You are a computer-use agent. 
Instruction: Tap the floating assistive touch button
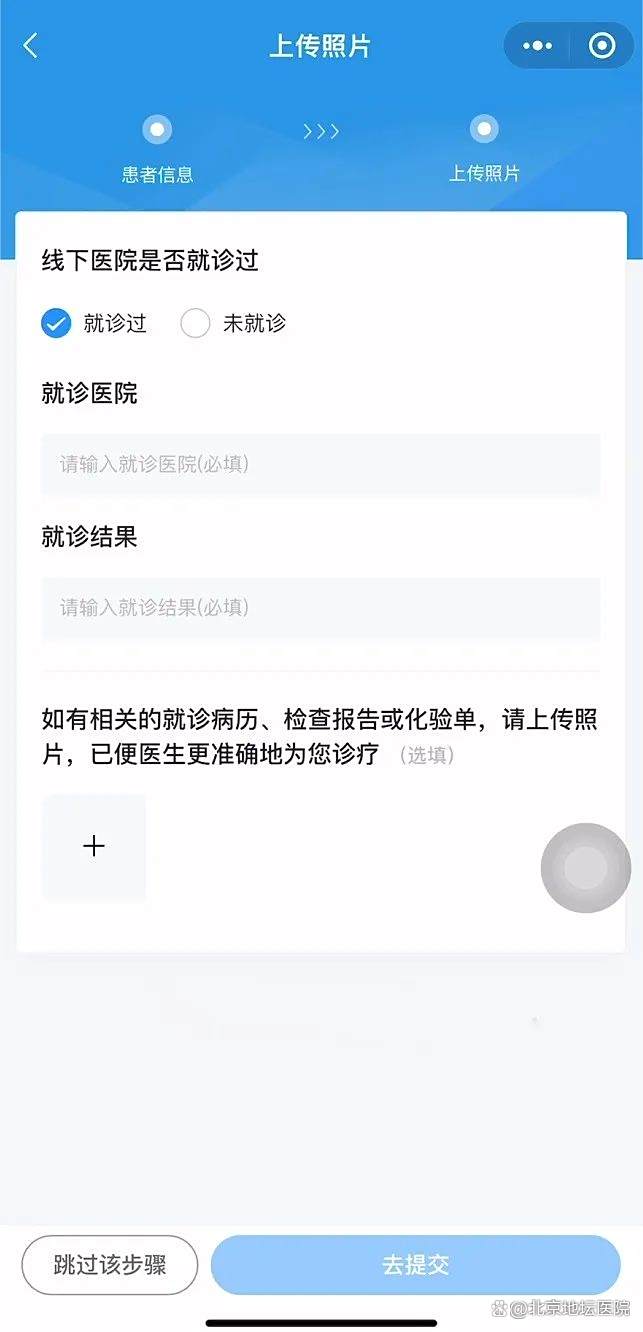pos(585,868)
